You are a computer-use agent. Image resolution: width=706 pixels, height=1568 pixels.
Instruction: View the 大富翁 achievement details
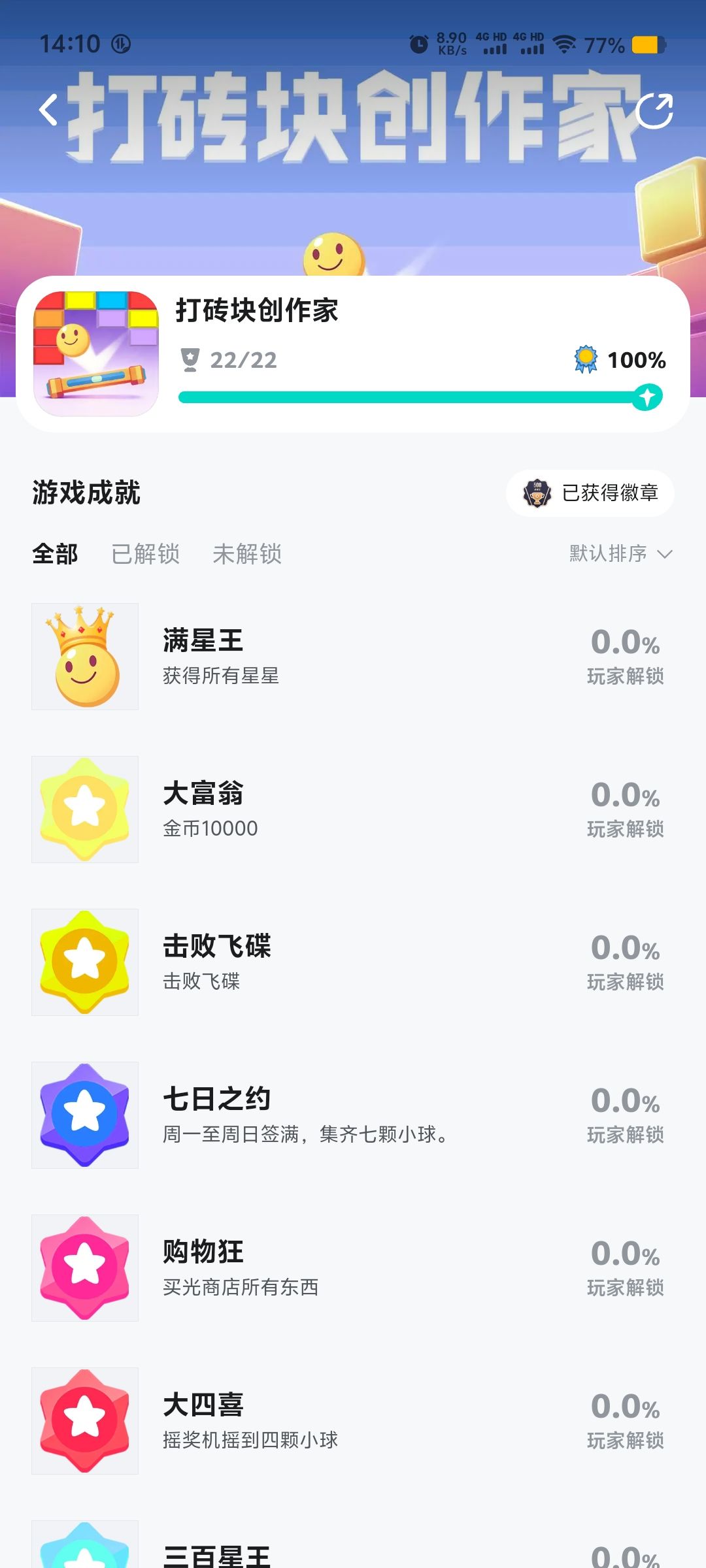(353, 809)
